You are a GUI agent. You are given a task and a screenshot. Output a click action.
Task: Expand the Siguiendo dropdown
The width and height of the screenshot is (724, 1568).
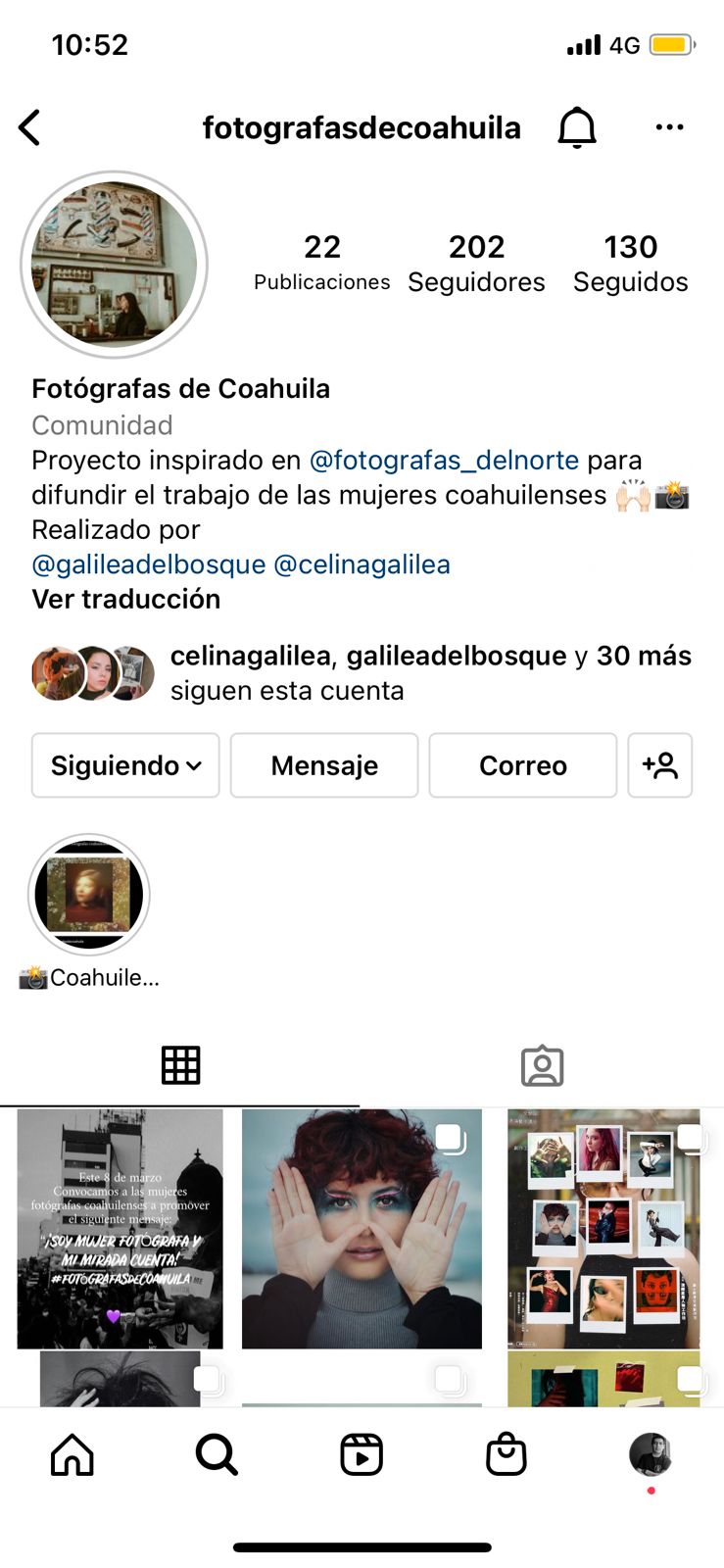(125, 765)
